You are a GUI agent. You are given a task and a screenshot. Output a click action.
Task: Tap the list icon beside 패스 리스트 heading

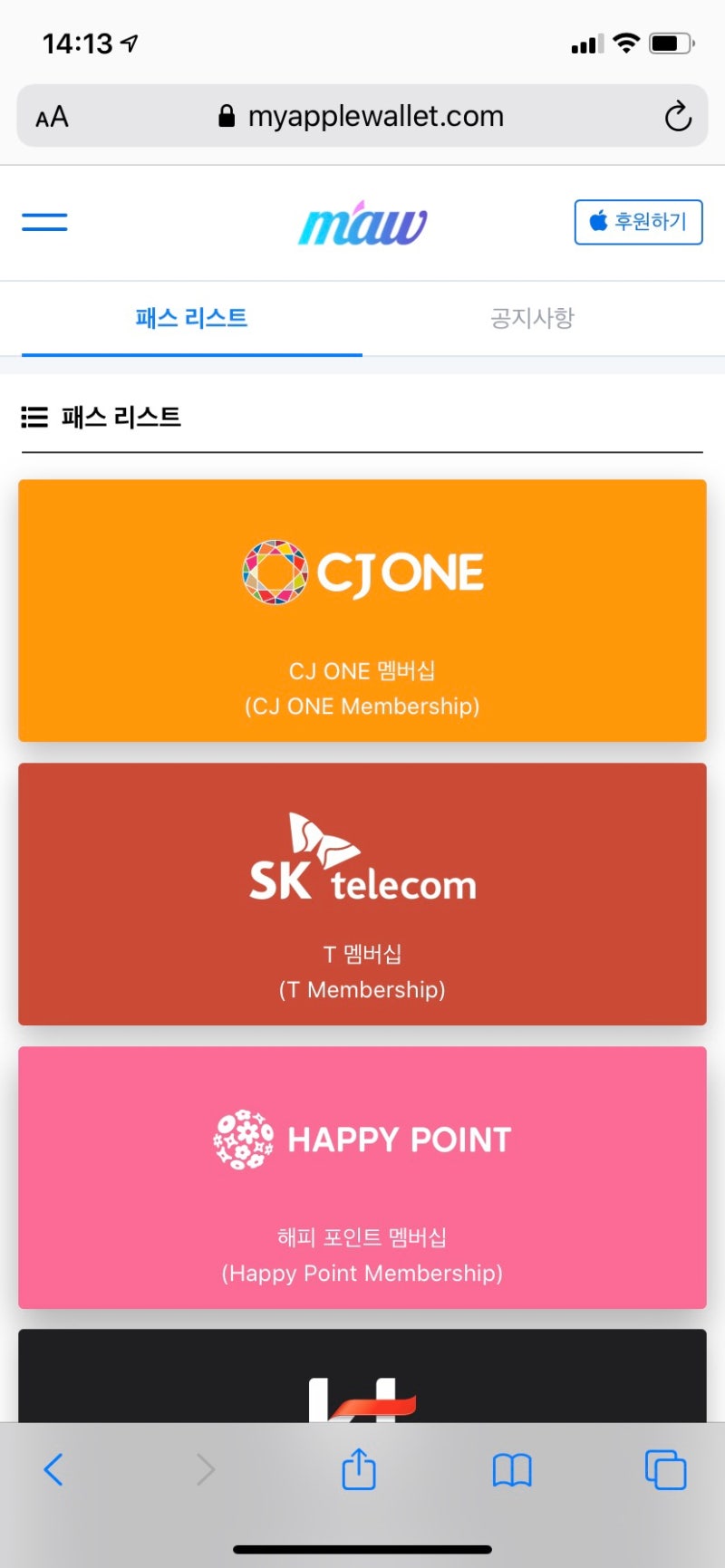tap(33, 417)
